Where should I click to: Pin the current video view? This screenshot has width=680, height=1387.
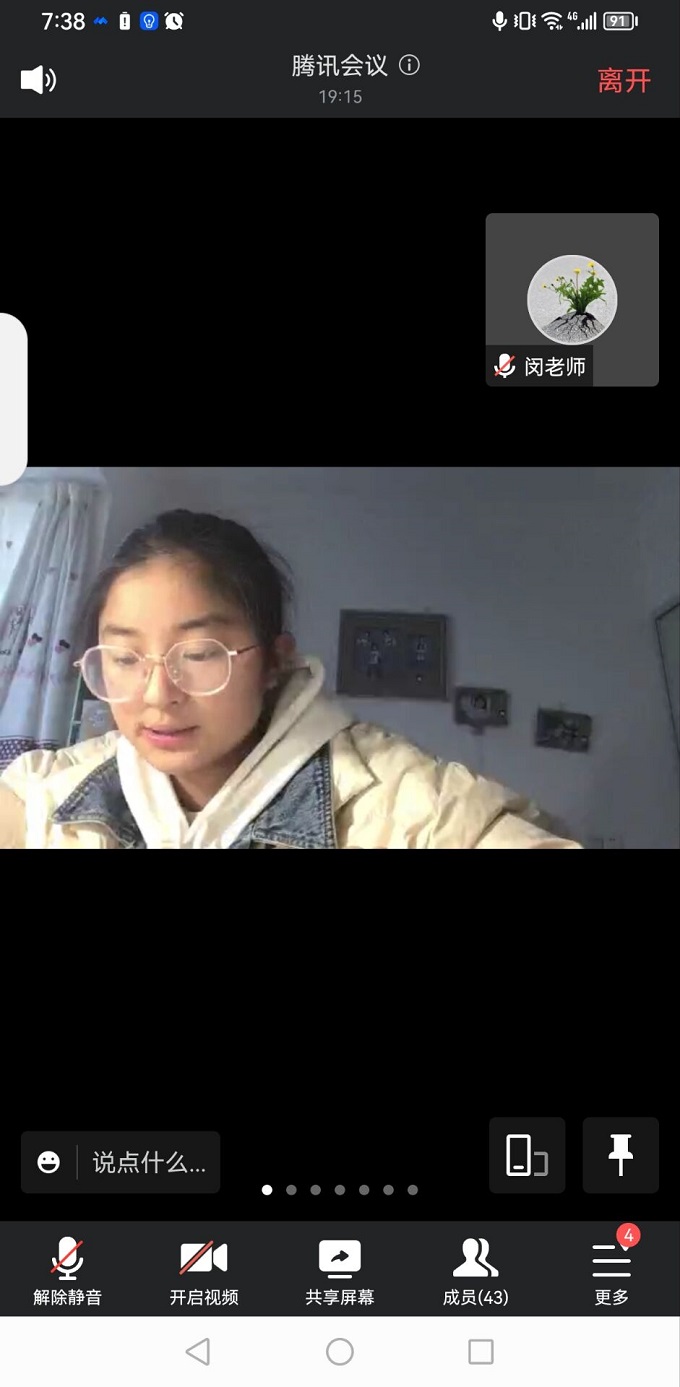(621, 1155)
